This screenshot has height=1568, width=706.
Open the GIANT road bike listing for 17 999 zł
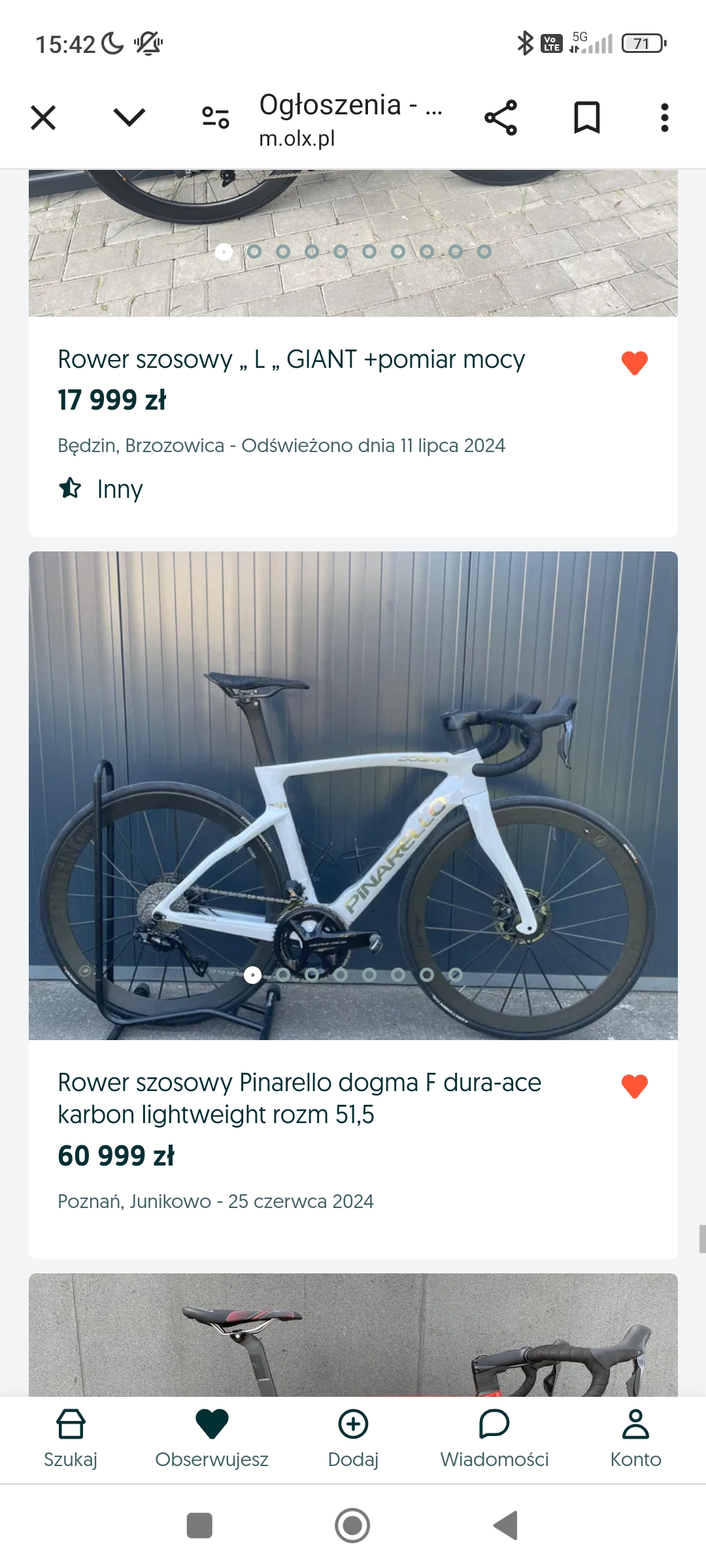(291, 359)
